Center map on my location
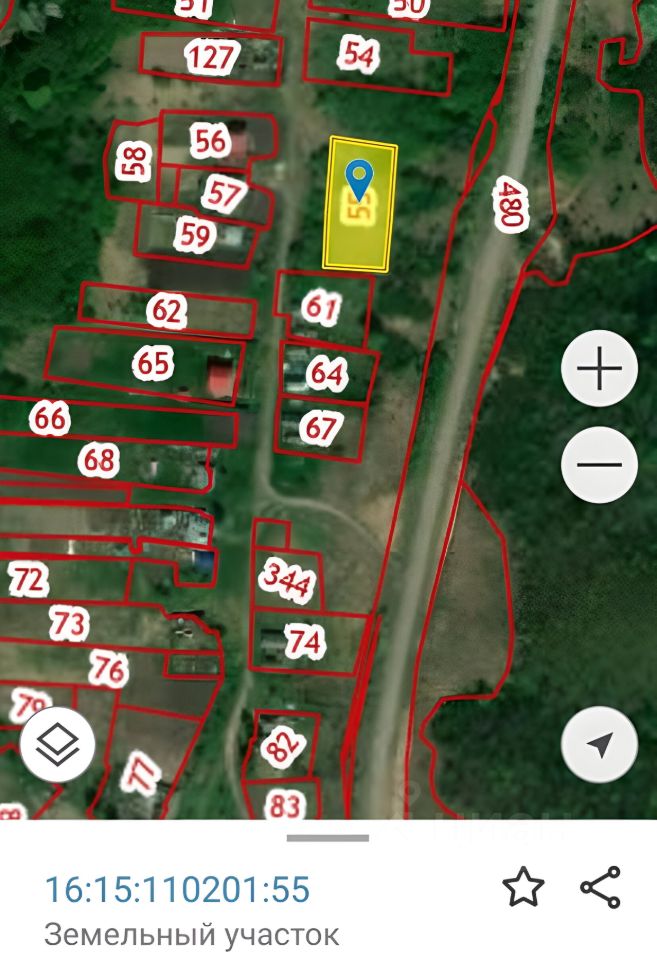Viewport: 657px width, 960px height. click(x=599, y=745)
